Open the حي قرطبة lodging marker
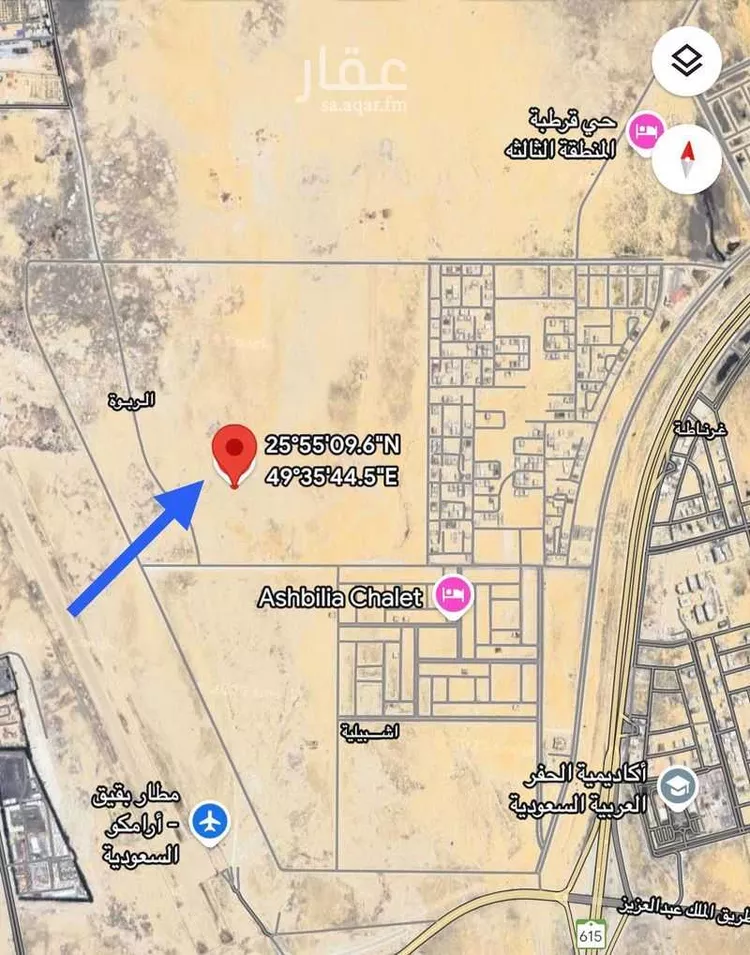The width and height of the screenshot is (750, 955). tap(644, 131)
